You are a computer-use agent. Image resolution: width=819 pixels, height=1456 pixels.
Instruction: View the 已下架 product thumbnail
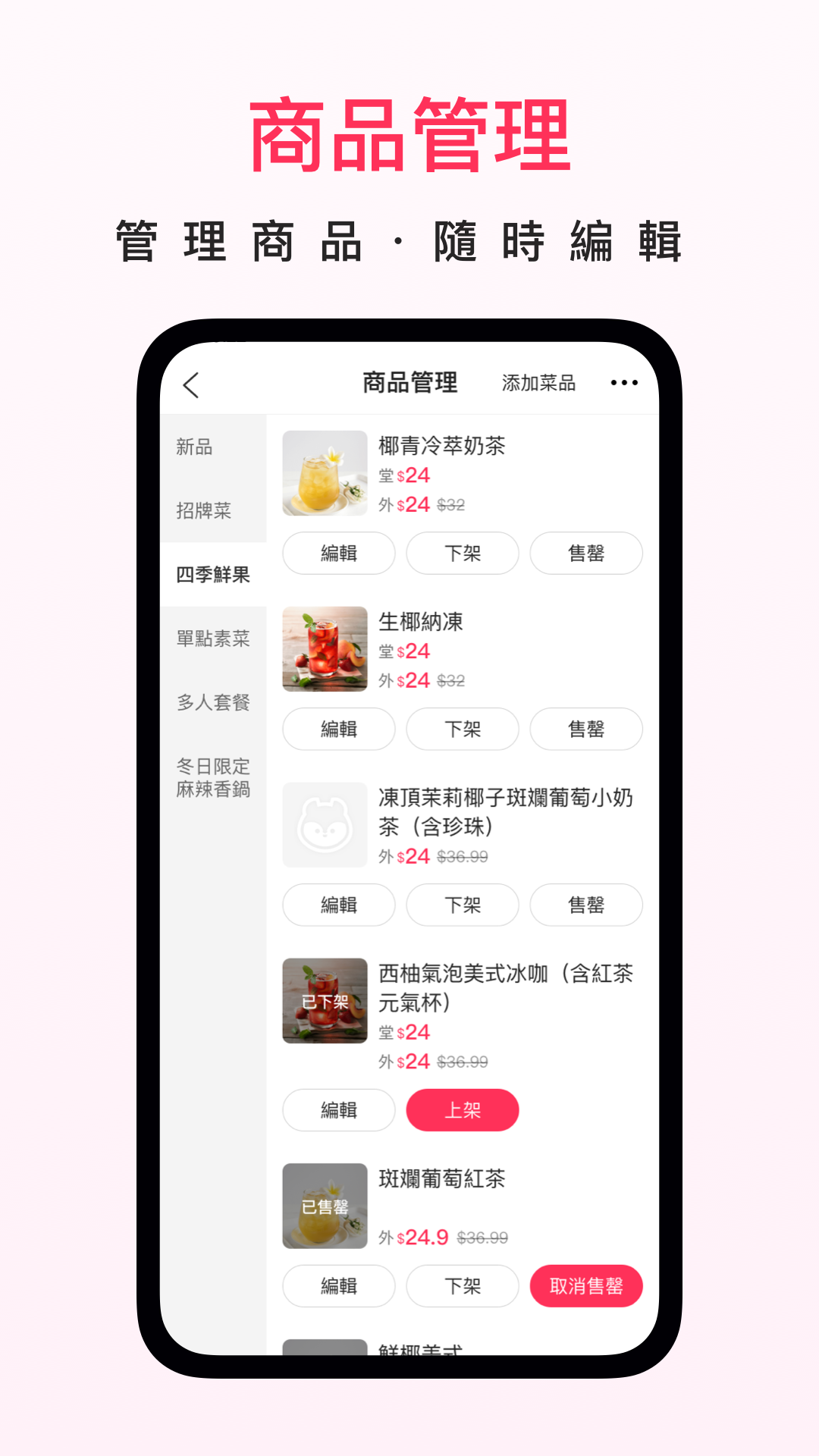pos(325,1001)
